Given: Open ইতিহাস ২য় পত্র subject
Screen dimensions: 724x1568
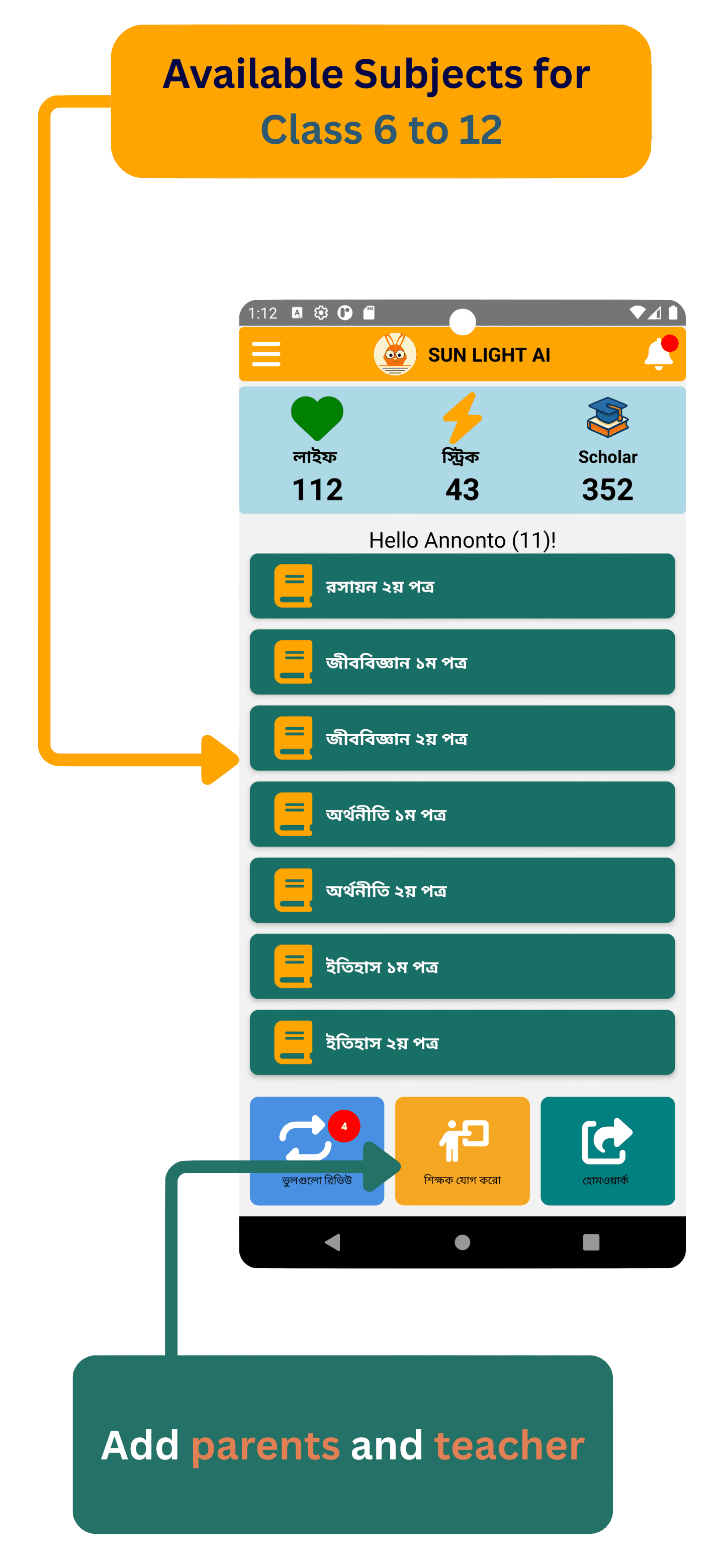Looking at the screenshot, I should click(x=462, y=1042).
